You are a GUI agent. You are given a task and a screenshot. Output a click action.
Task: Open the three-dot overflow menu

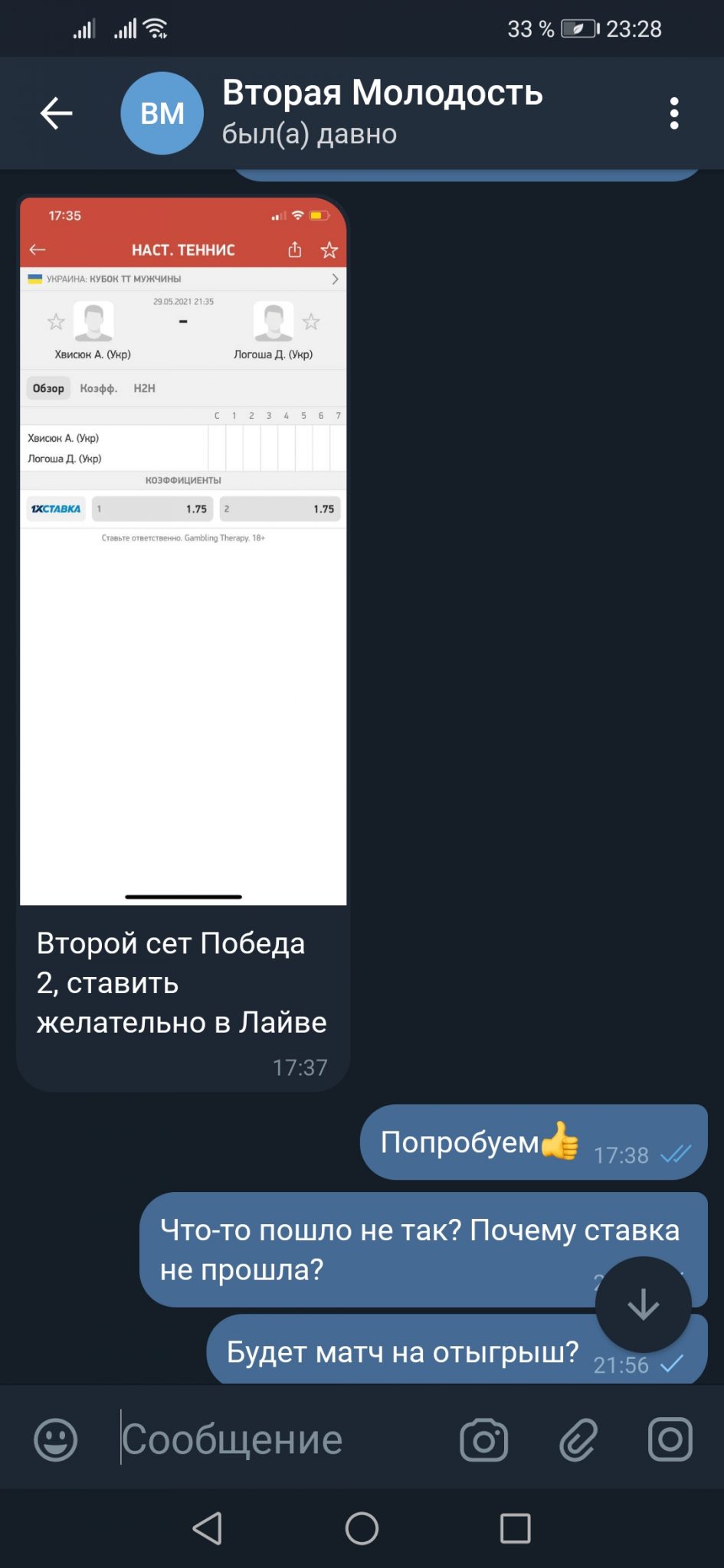pyautogui.click(x=674, y=113)
